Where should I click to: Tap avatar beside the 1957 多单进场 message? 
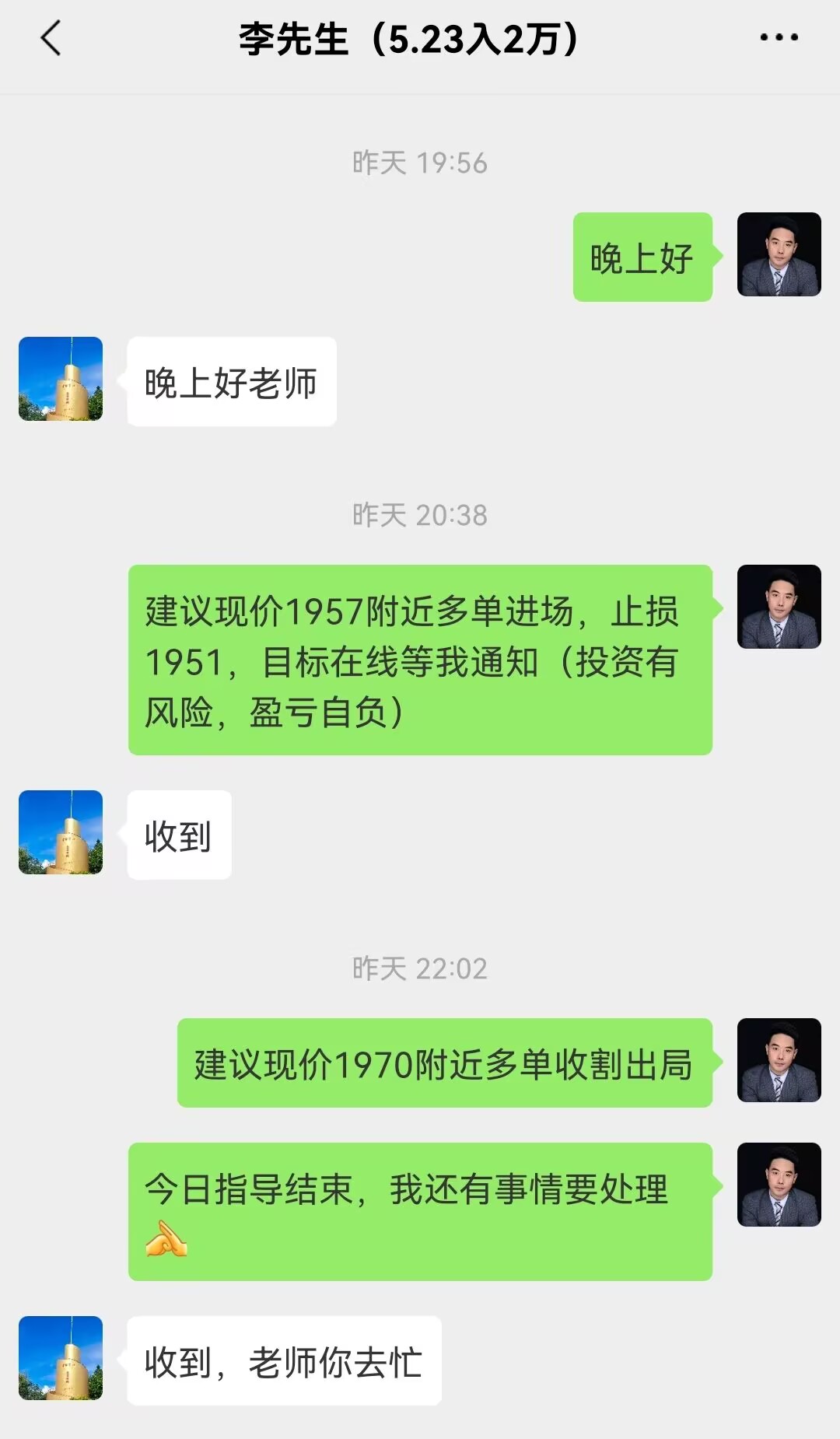click(779, 607)
